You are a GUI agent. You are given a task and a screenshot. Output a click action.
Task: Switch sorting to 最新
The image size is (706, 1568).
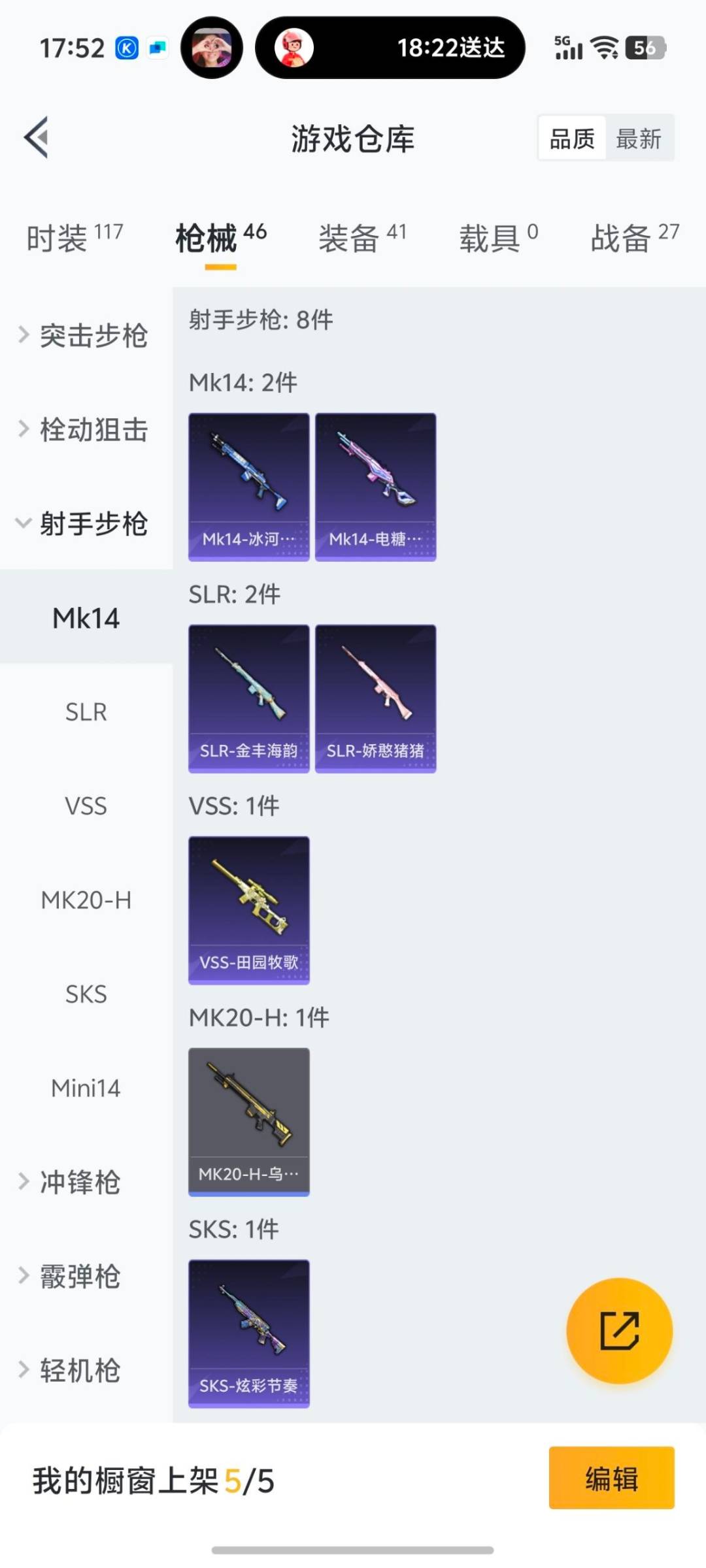click(640, 138)
